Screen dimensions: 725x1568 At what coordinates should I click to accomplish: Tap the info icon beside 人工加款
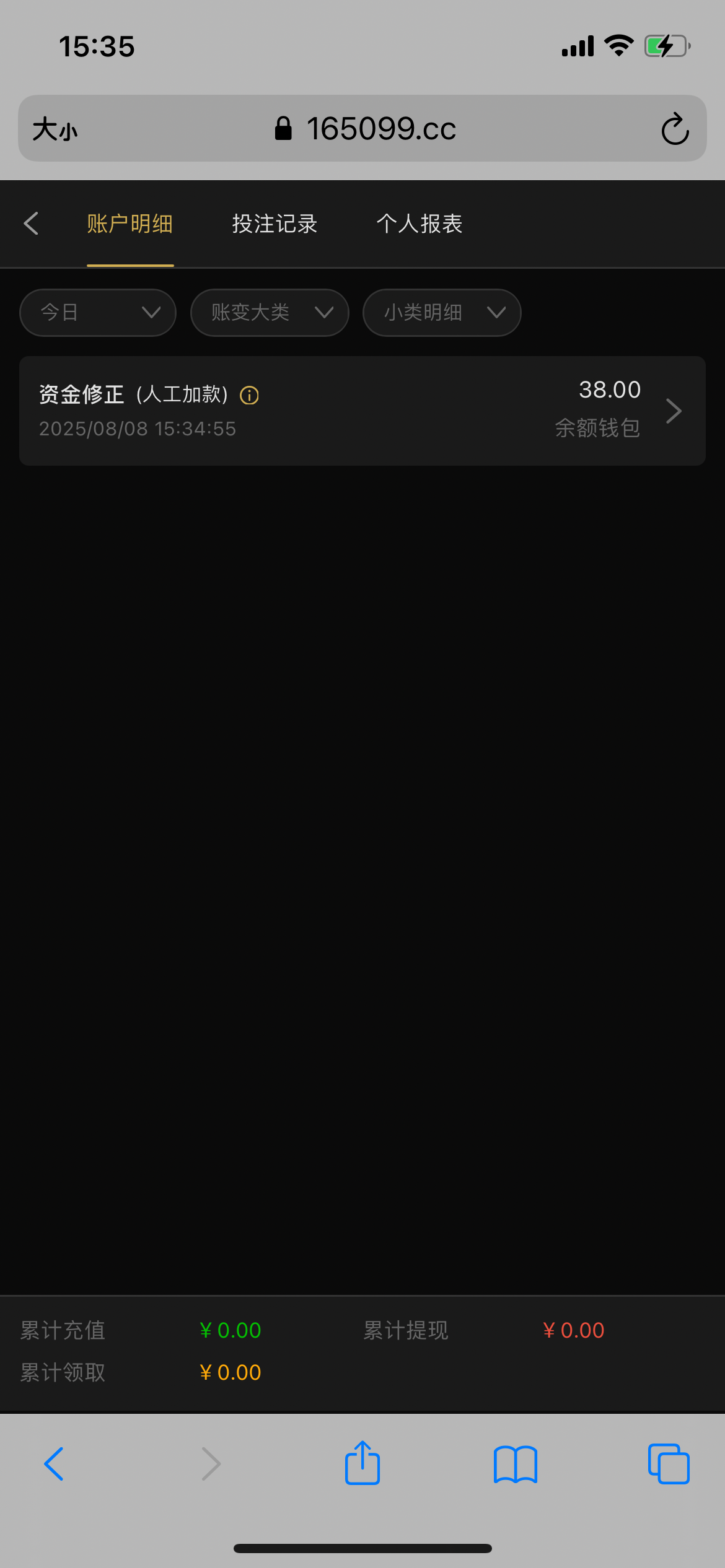(x=249, y=395)
